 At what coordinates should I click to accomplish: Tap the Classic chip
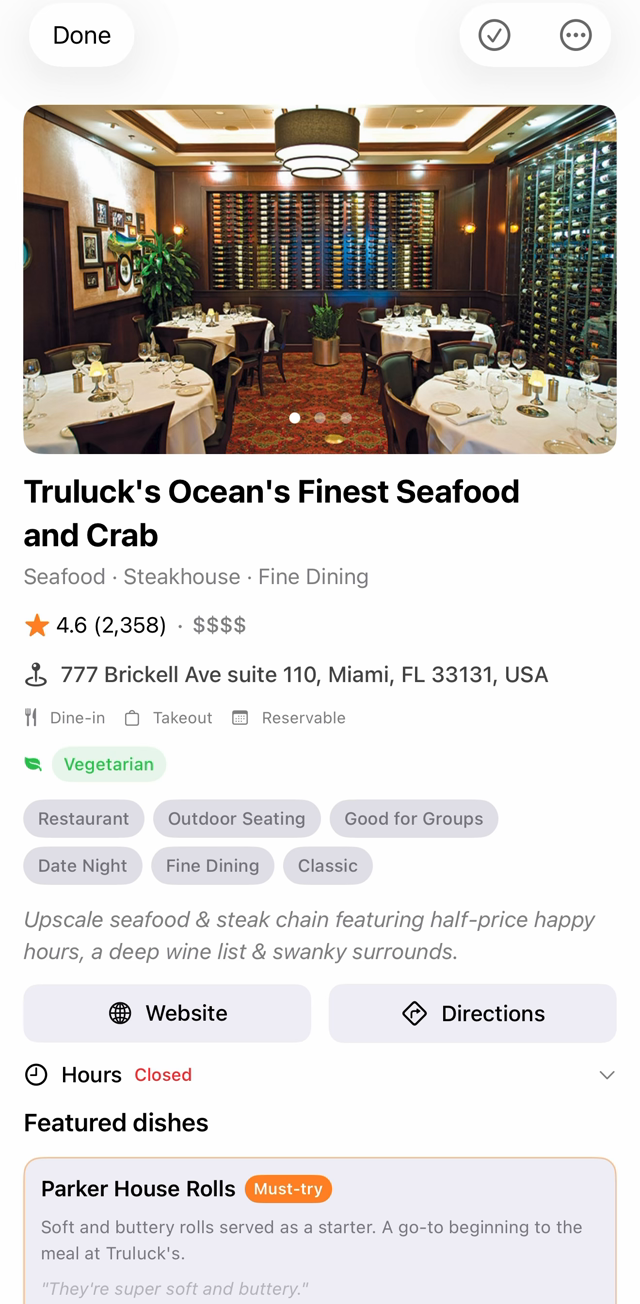(x=327, y=866)
